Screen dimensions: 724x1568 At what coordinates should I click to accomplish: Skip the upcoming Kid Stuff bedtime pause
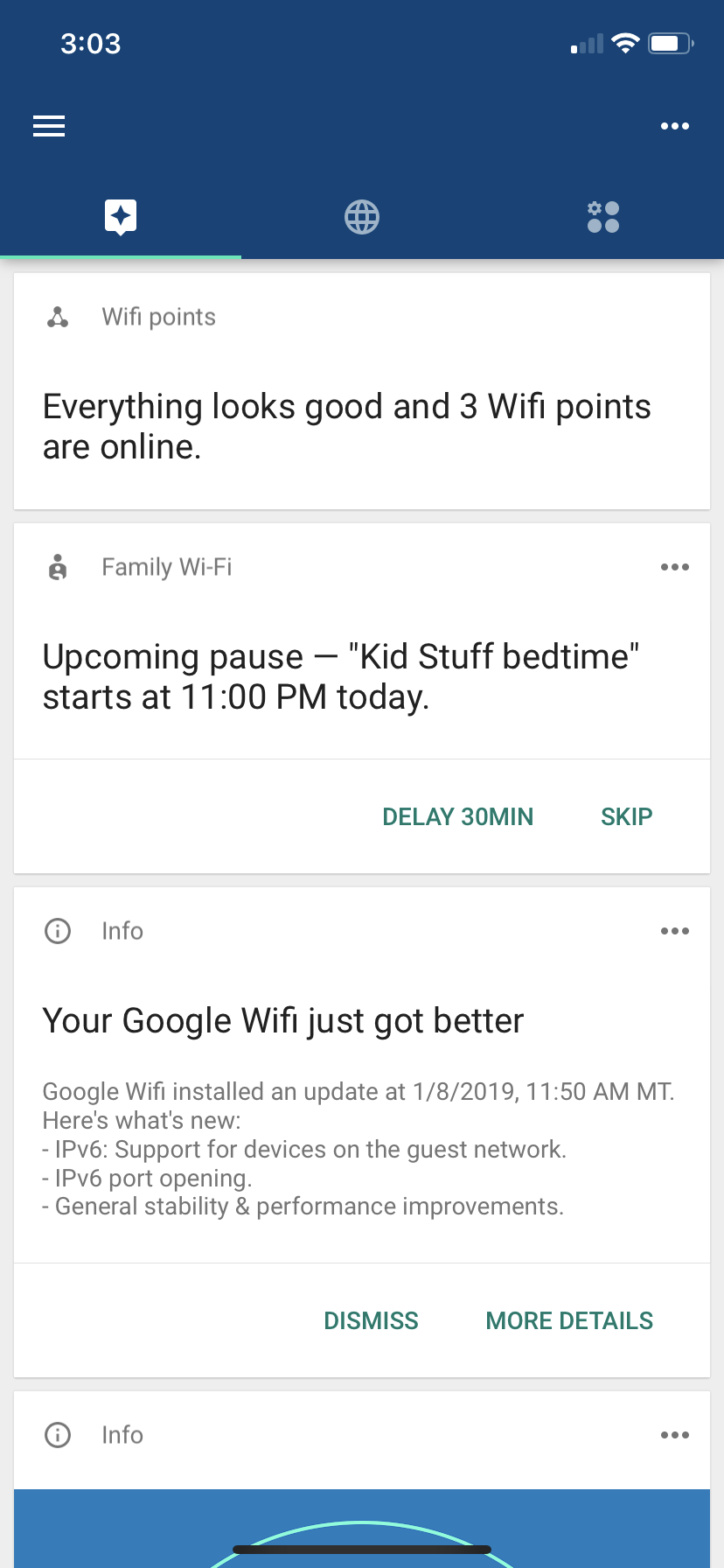pyautogui.click(x=626, y=816)
